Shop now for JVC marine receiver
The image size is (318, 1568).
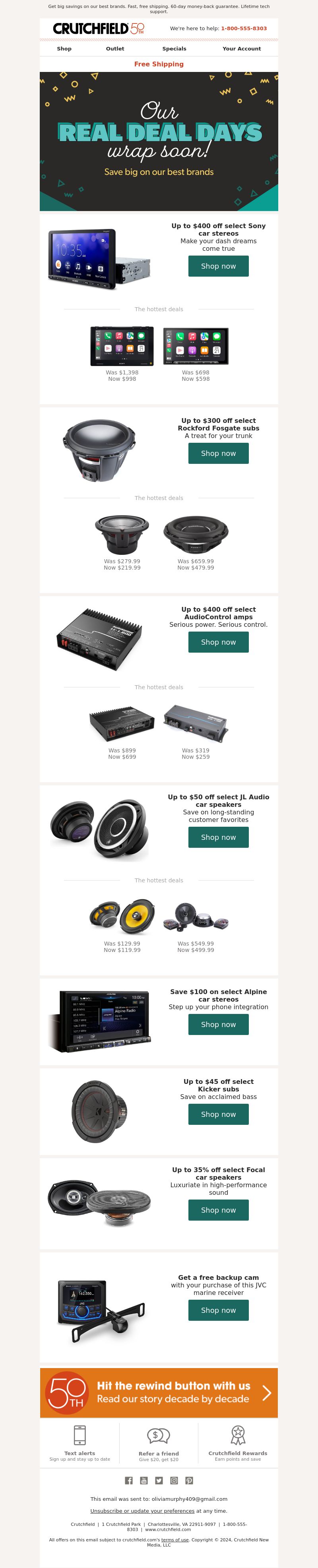tap(218, 1310)
